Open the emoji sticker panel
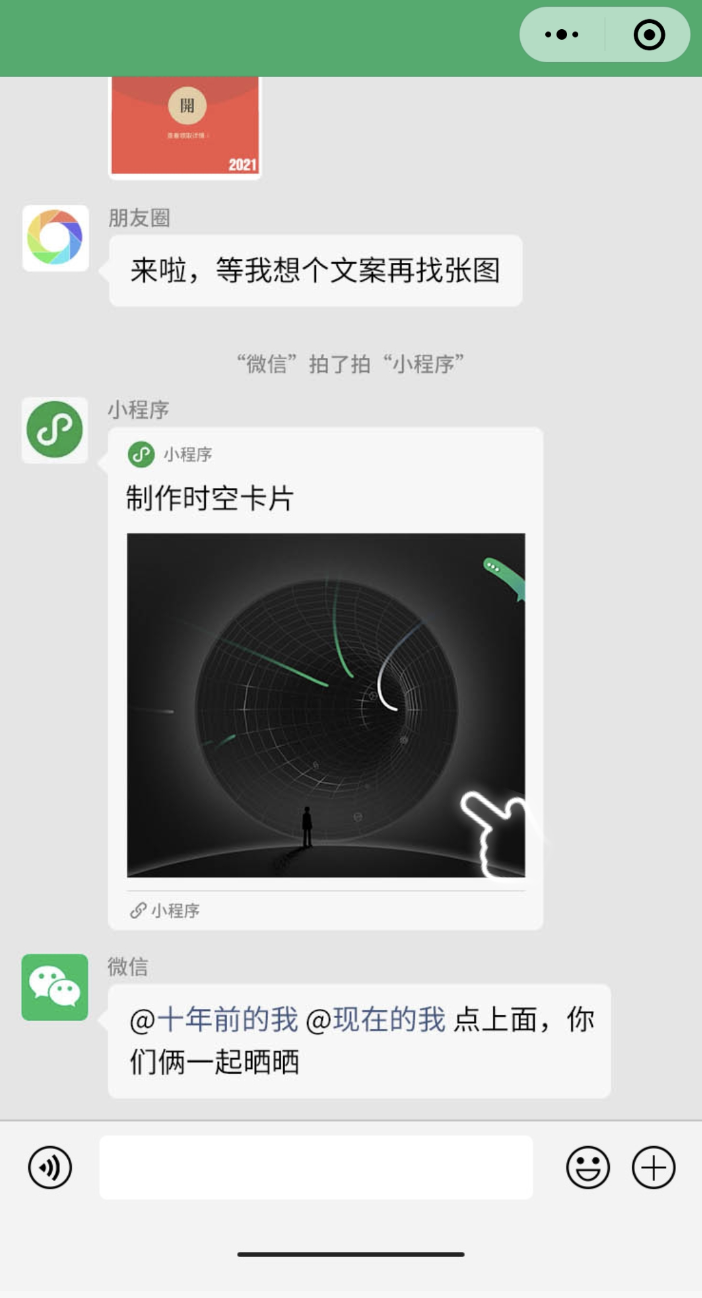This screenshot has height=1298, width=702. tap(588, 1167)
